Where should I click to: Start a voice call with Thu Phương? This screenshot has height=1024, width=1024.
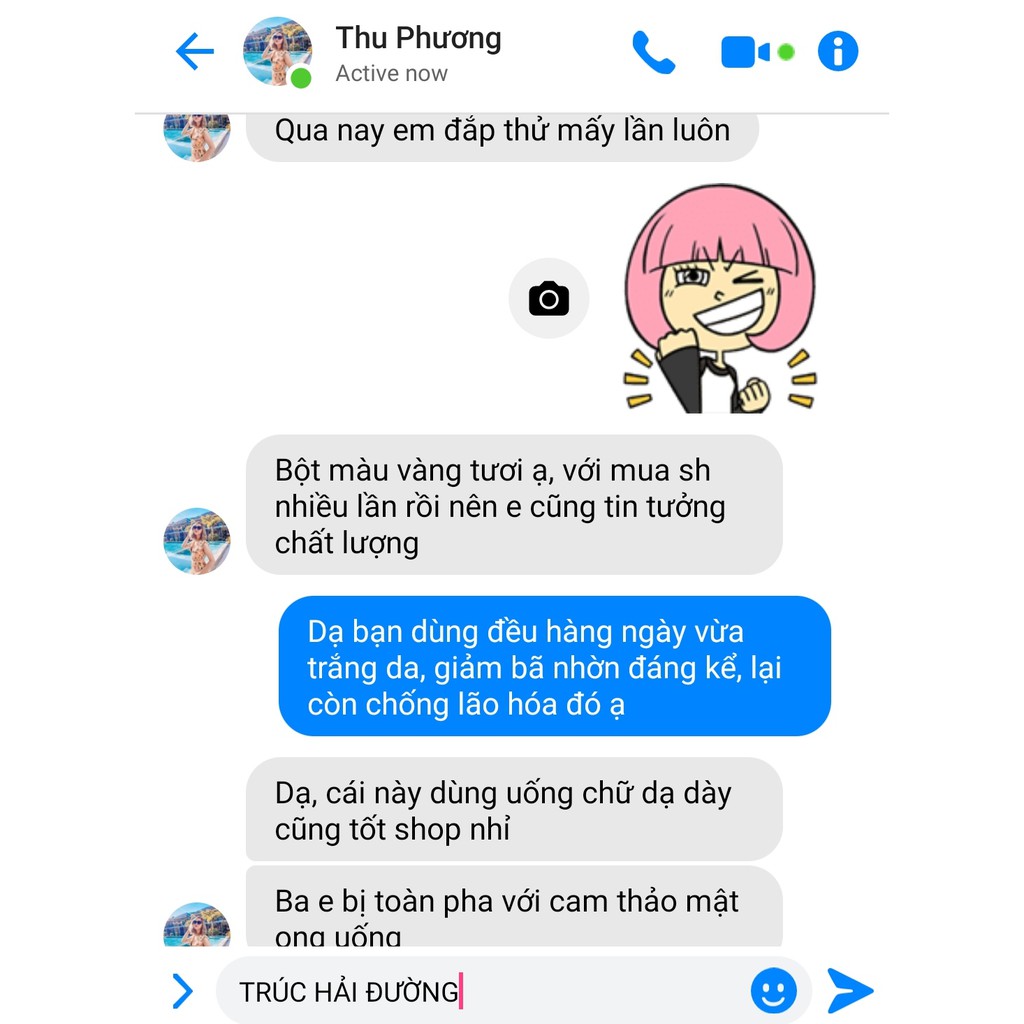pos(653,52)
